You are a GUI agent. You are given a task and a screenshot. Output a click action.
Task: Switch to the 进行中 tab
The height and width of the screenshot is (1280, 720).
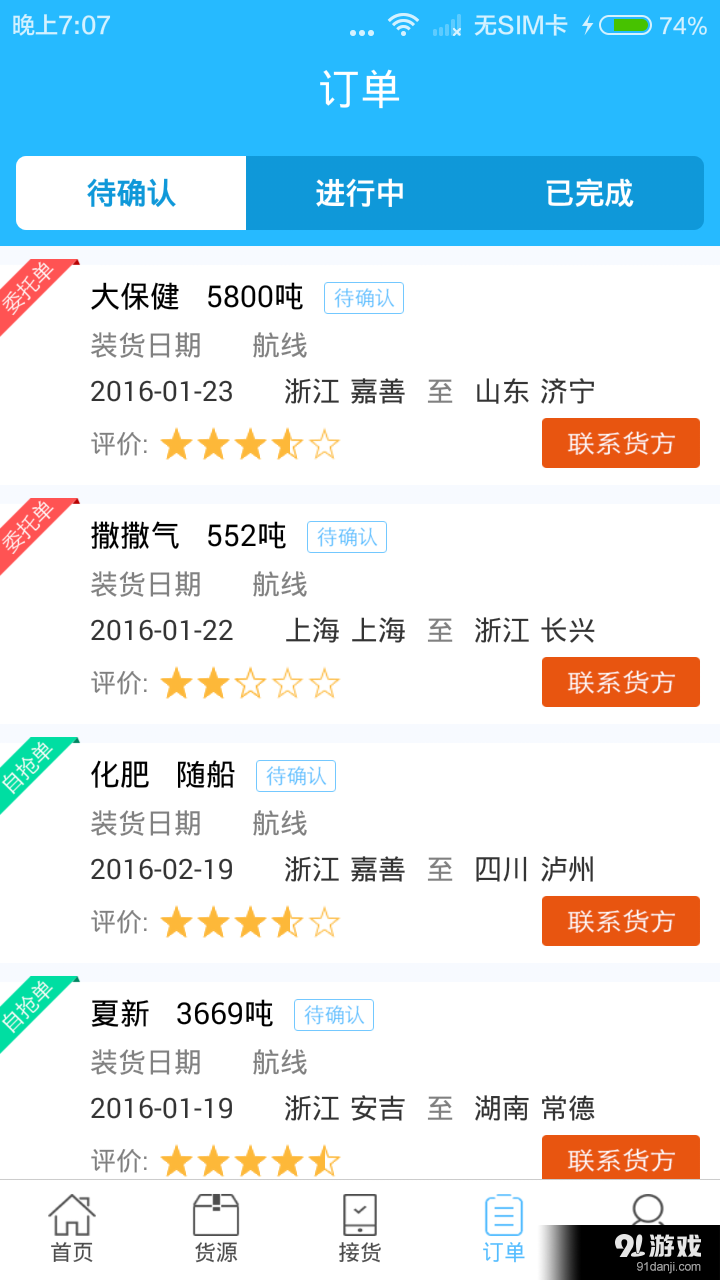tap(361, 193)
